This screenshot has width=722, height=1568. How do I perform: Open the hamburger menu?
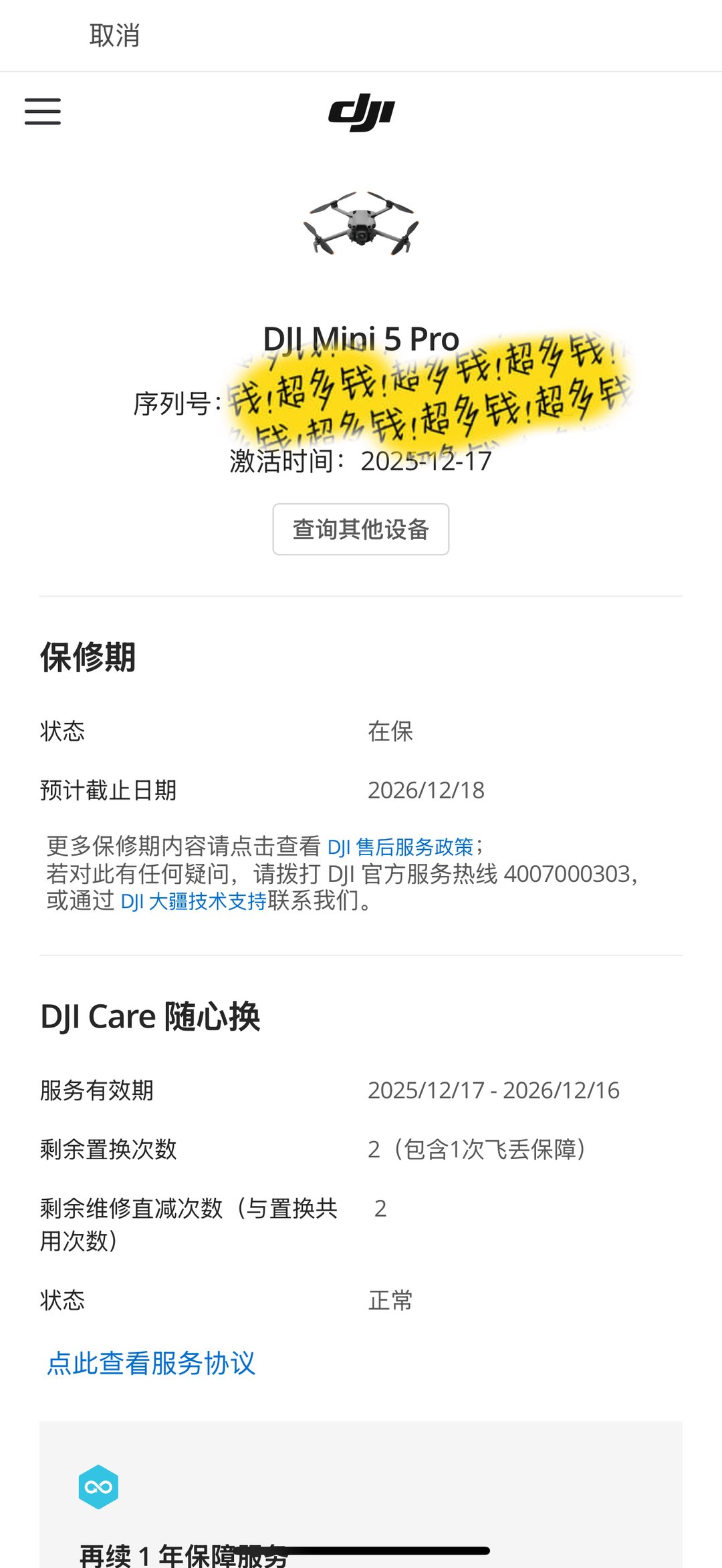[x=43, y=112]
